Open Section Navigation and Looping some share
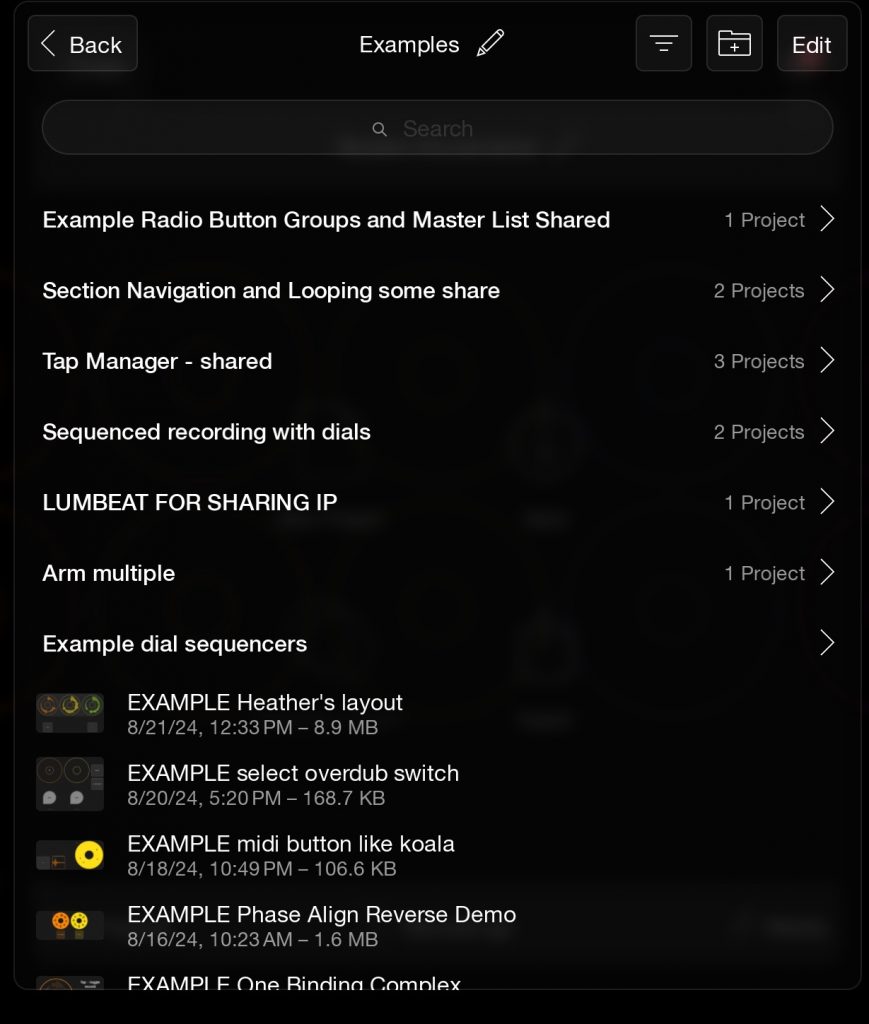Screen dimensions: 869x1024 (x=271, y=290)
